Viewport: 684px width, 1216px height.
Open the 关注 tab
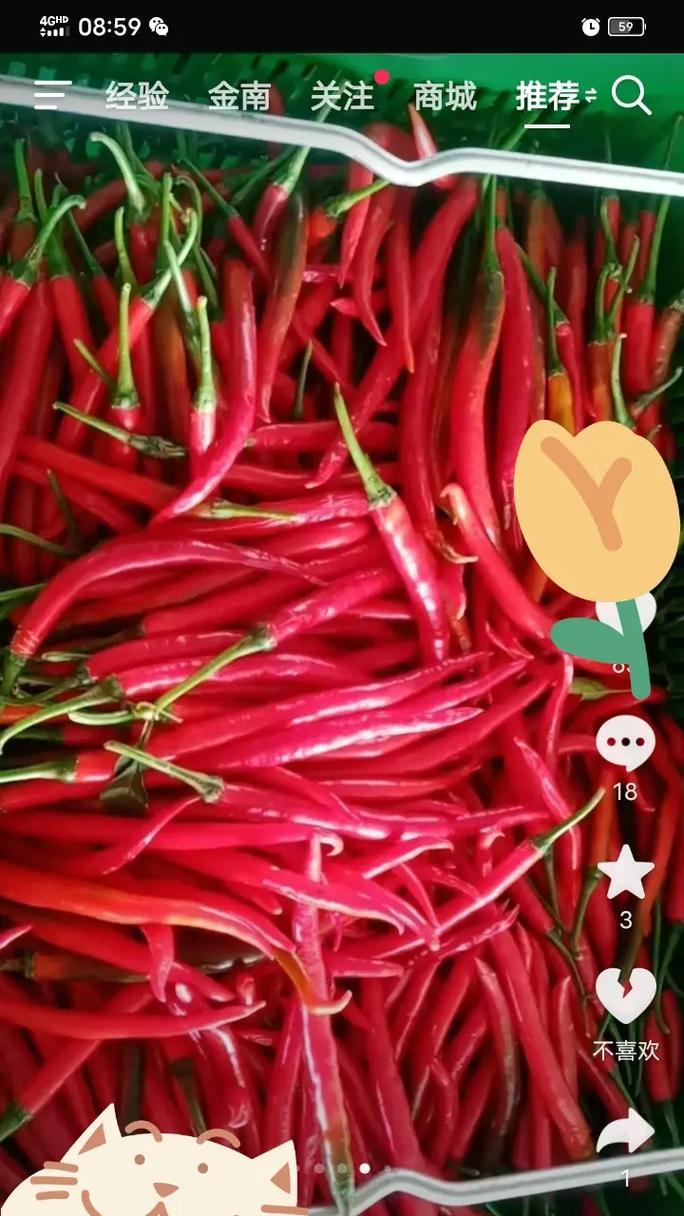point(342,97)
